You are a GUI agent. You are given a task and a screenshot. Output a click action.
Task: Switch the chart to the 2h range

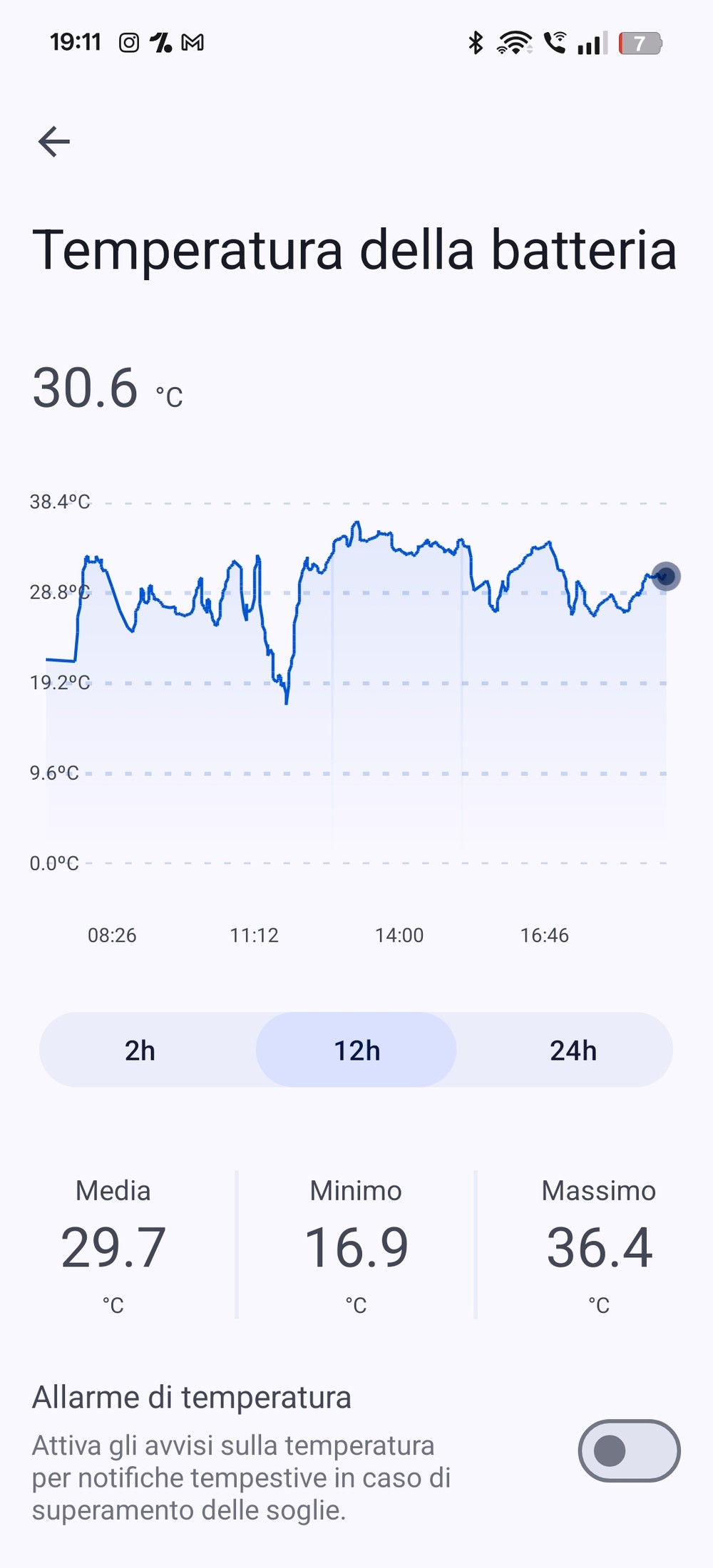coord(140,1050)
